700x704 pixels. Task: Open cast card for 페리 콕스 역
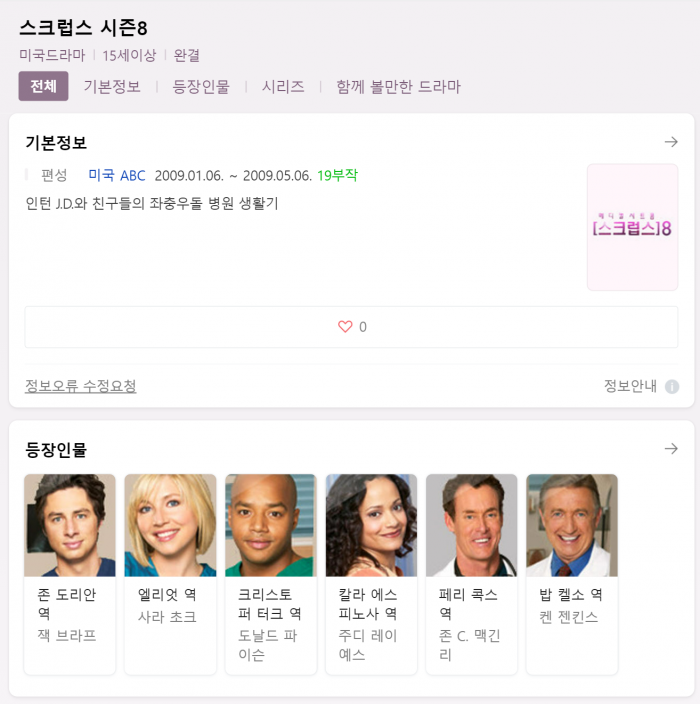click(471, 573)
